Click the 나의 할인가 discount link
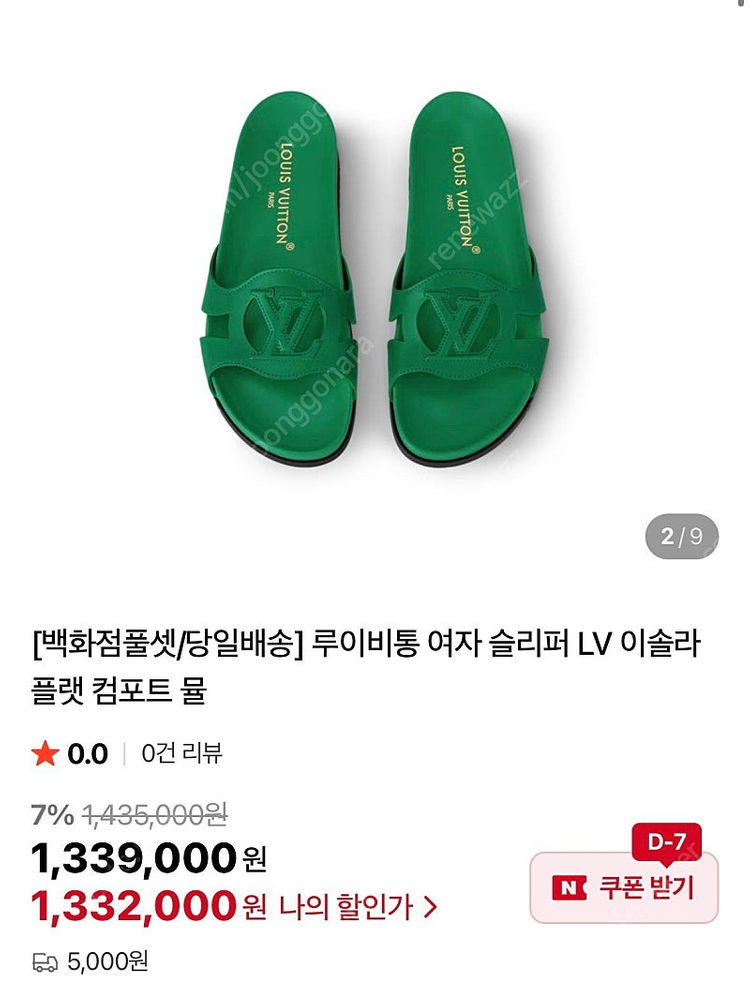The height and width of the screenshot is (990, 750). coord(345,903)
